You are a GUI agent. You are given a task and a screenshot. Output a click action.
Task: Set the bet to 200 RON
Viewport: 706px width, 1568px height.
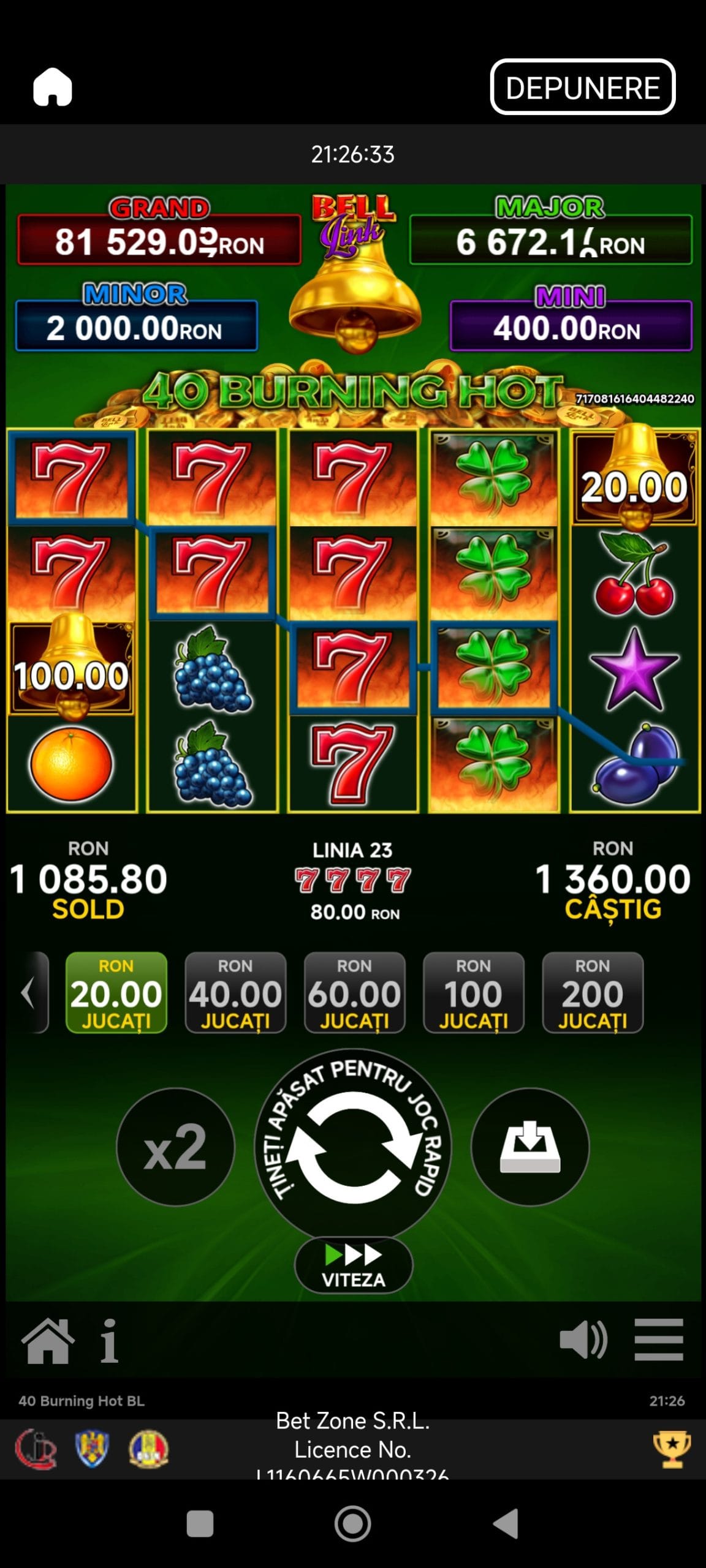(593, 992)
